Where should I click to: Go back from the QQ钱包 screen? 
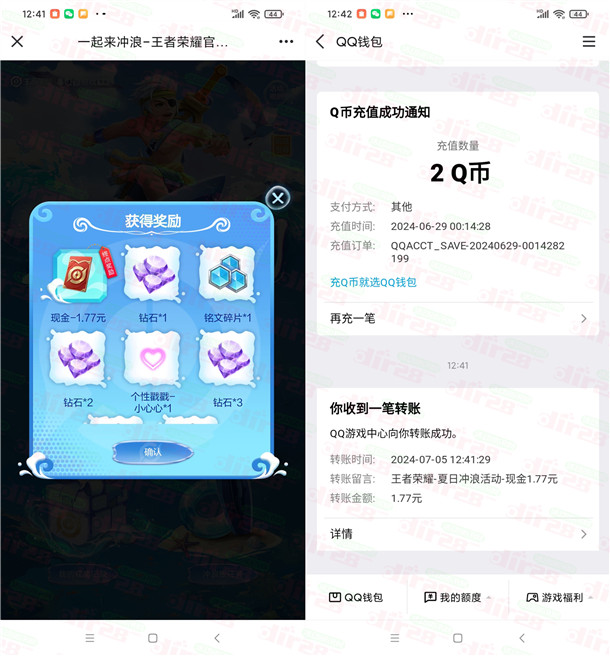[320, 42]
